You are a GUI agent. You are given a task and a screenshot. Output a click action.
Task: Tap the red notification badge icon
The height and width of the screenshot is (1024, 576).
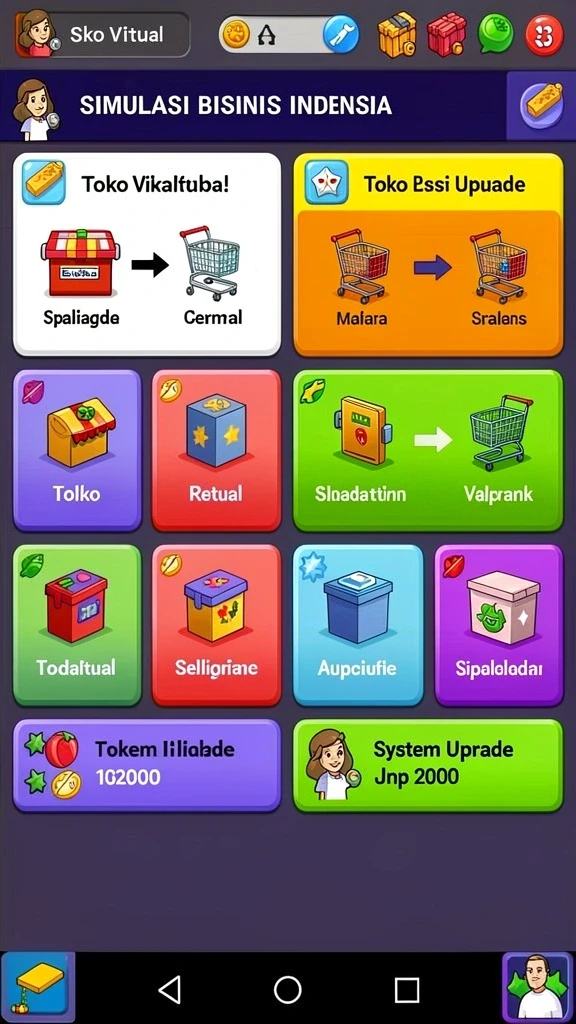tap(544, 35)
